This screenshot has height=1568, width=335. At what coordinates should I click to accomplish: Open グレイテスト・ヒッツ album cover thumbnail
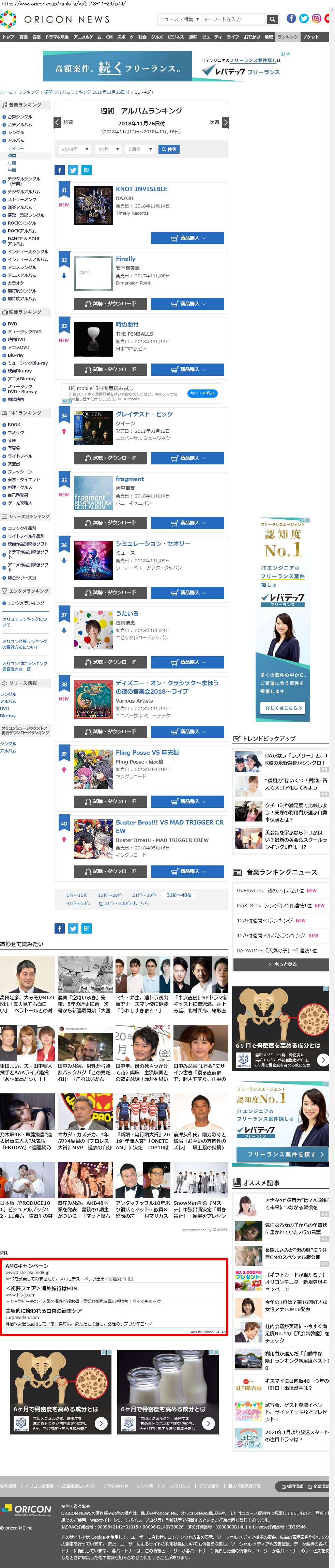click(x=93, y=429)
